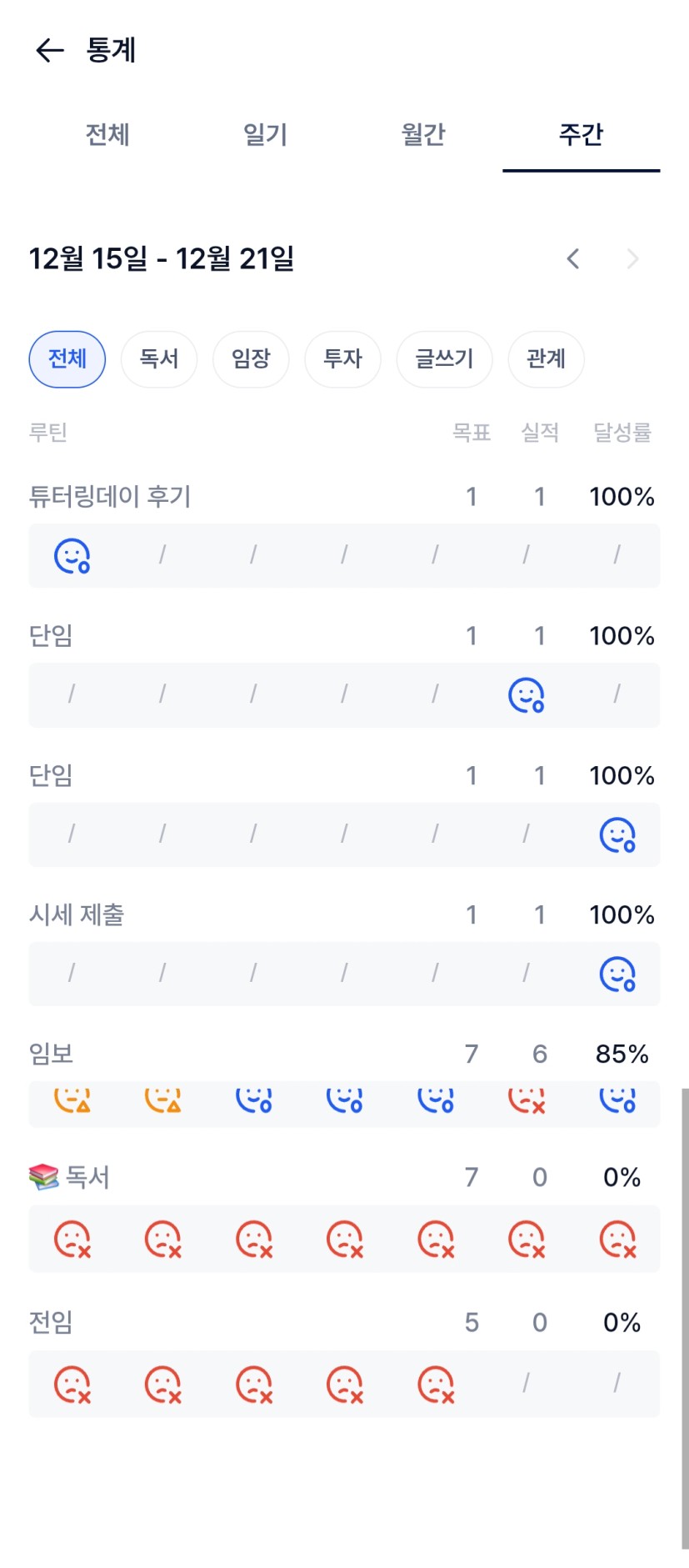Go to the next week
689x1568 pixels.
(633, 258)
